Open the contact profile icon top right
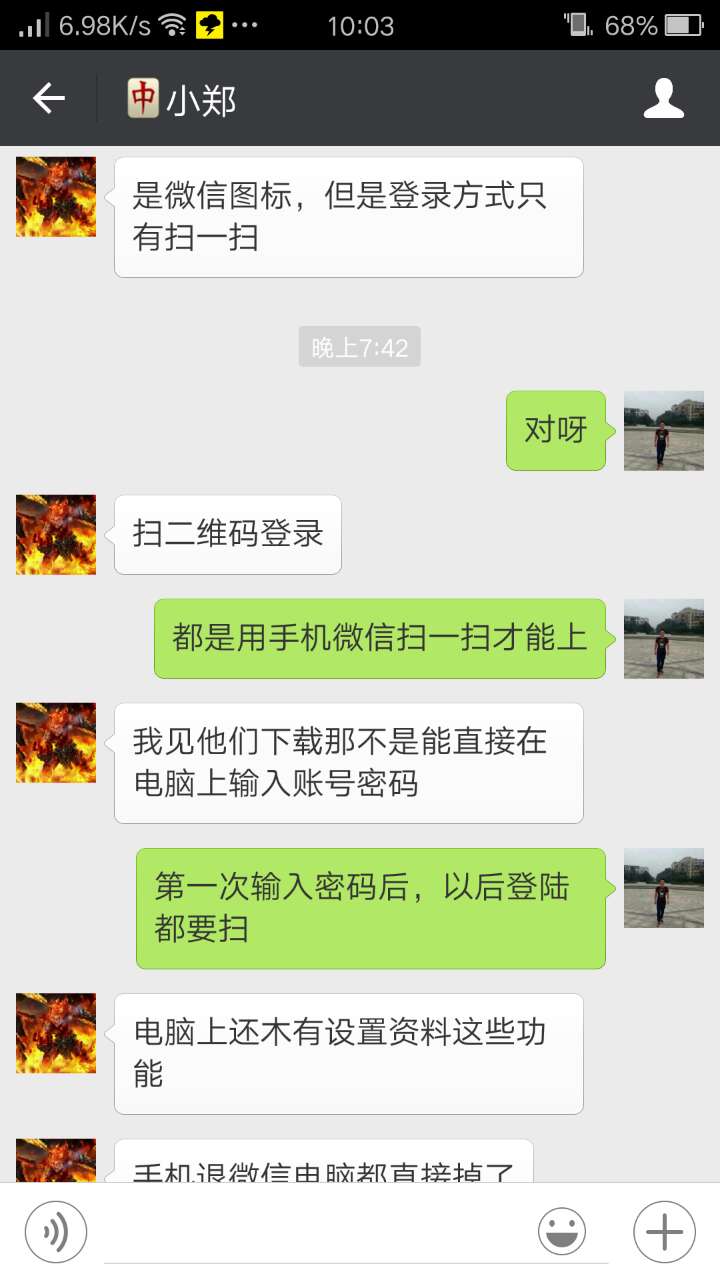 point(664,98)
